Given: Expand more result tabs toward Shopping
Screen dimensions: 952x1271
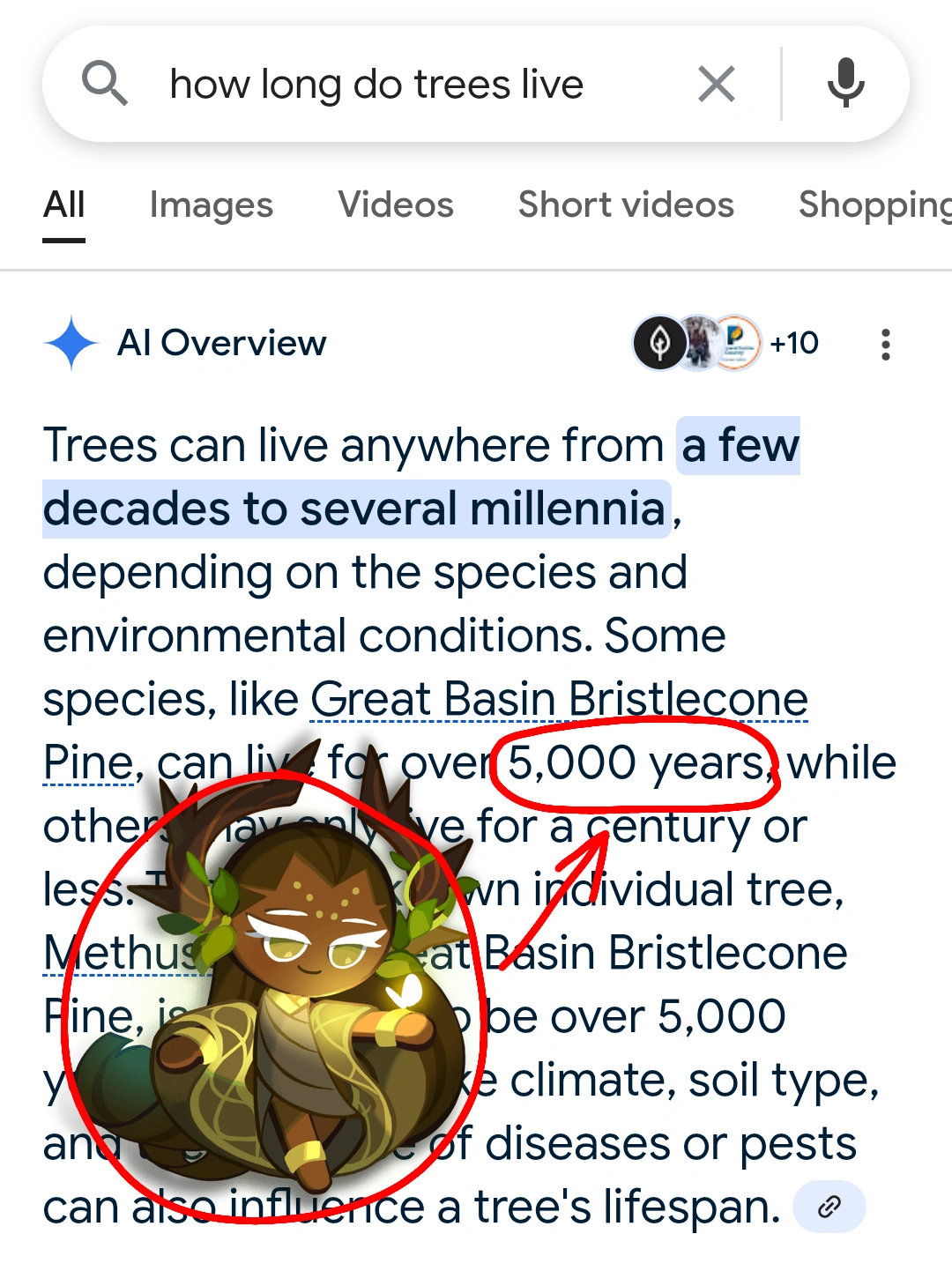Looking at the screenshot, I should pyautogui.click(x=873, y=204).
